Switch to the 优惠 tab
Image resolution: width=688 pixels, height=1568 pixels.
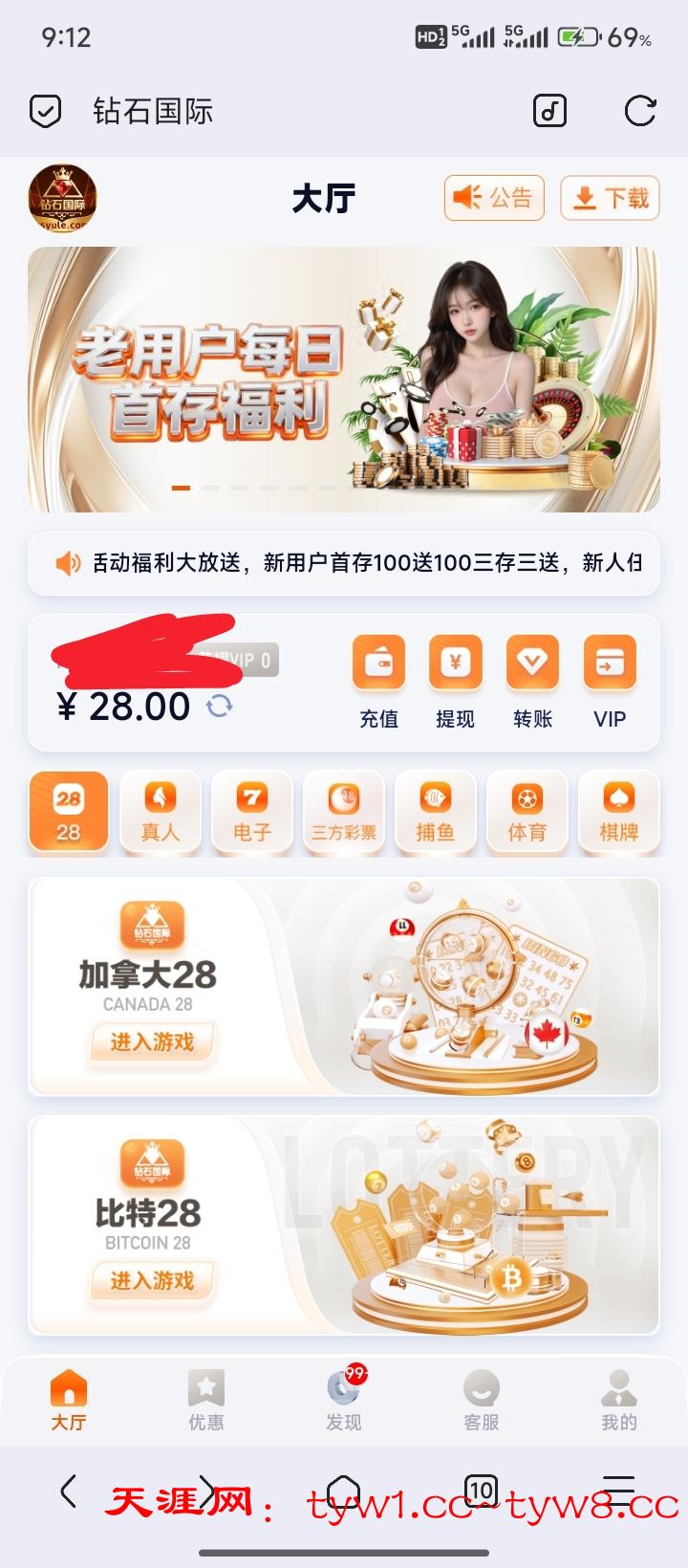tap(205, 1400)
